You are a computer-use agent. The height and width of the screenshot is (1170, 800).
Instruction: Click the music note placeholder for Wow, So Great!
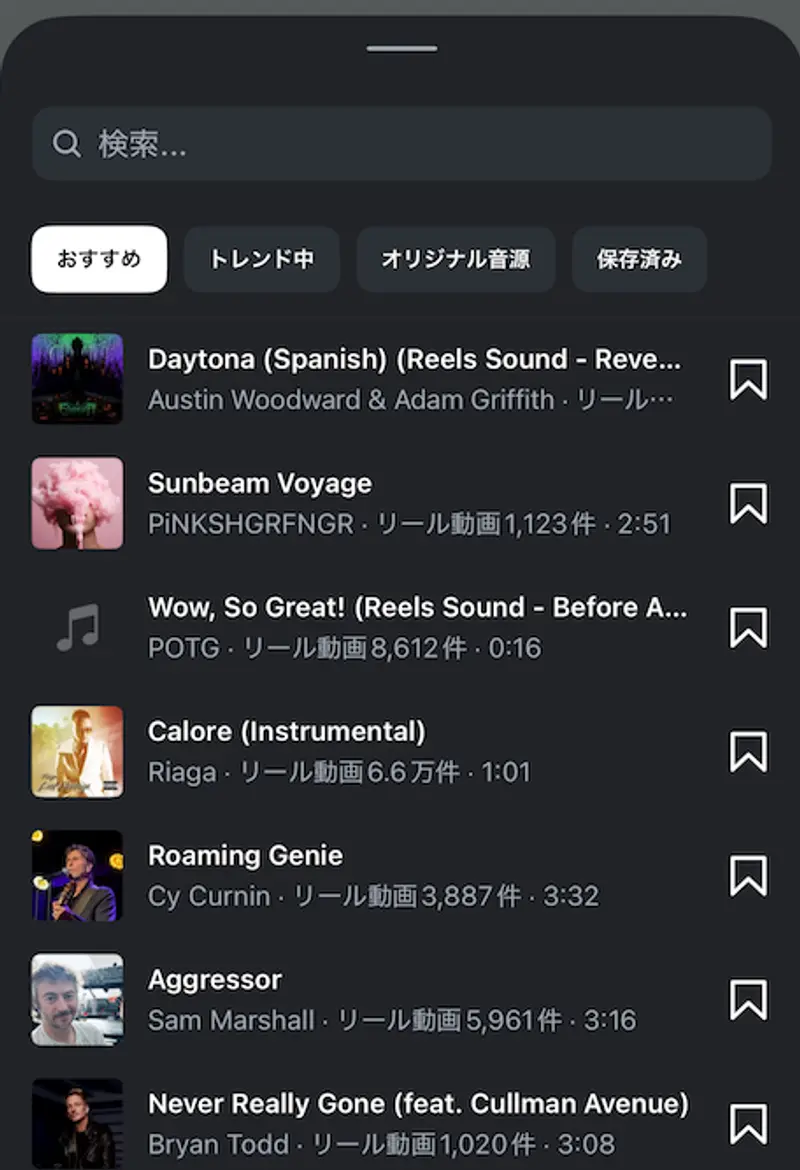(x=77, y=627)
